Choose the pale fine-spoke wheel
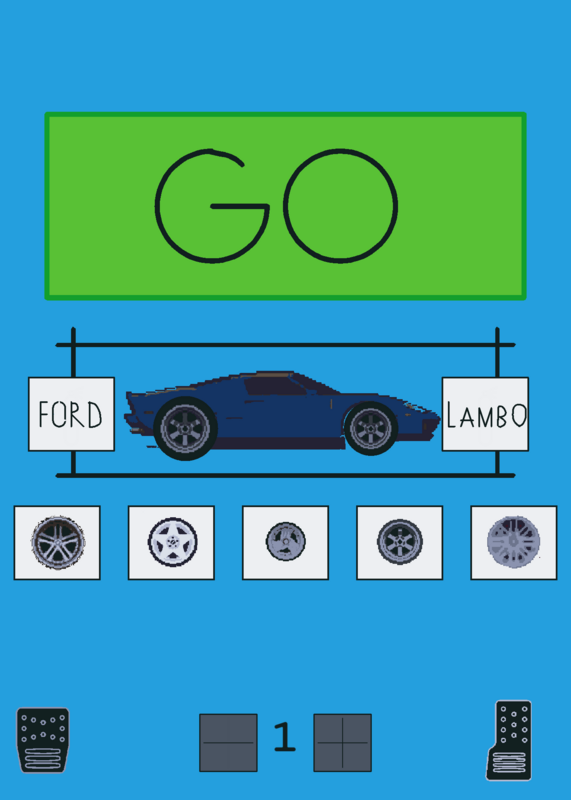571x800 pixels. pos(514,543)
